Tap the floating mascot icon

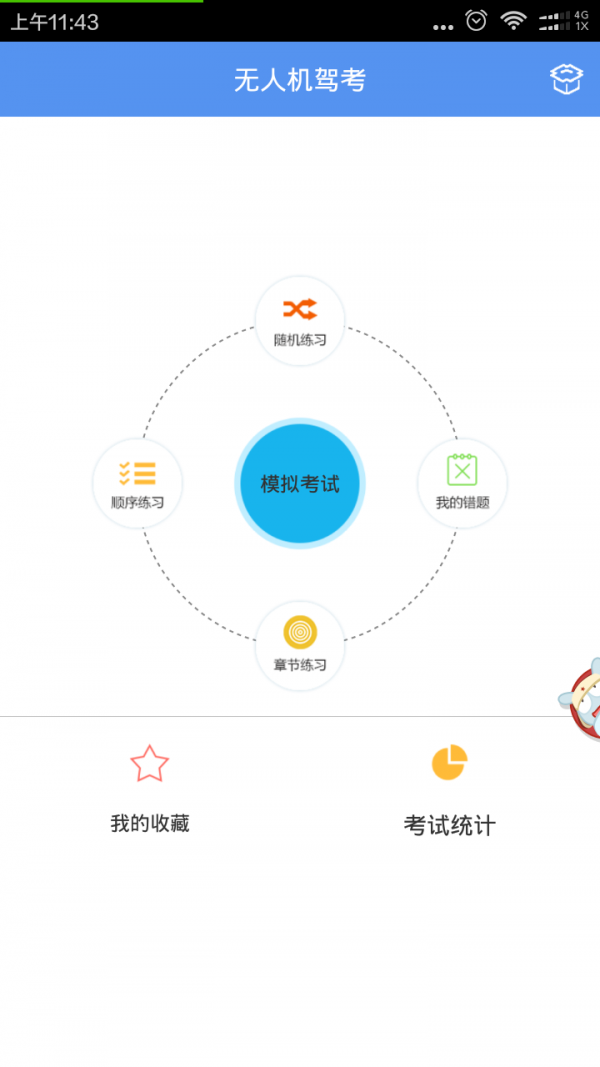click(x=582, y=698)
